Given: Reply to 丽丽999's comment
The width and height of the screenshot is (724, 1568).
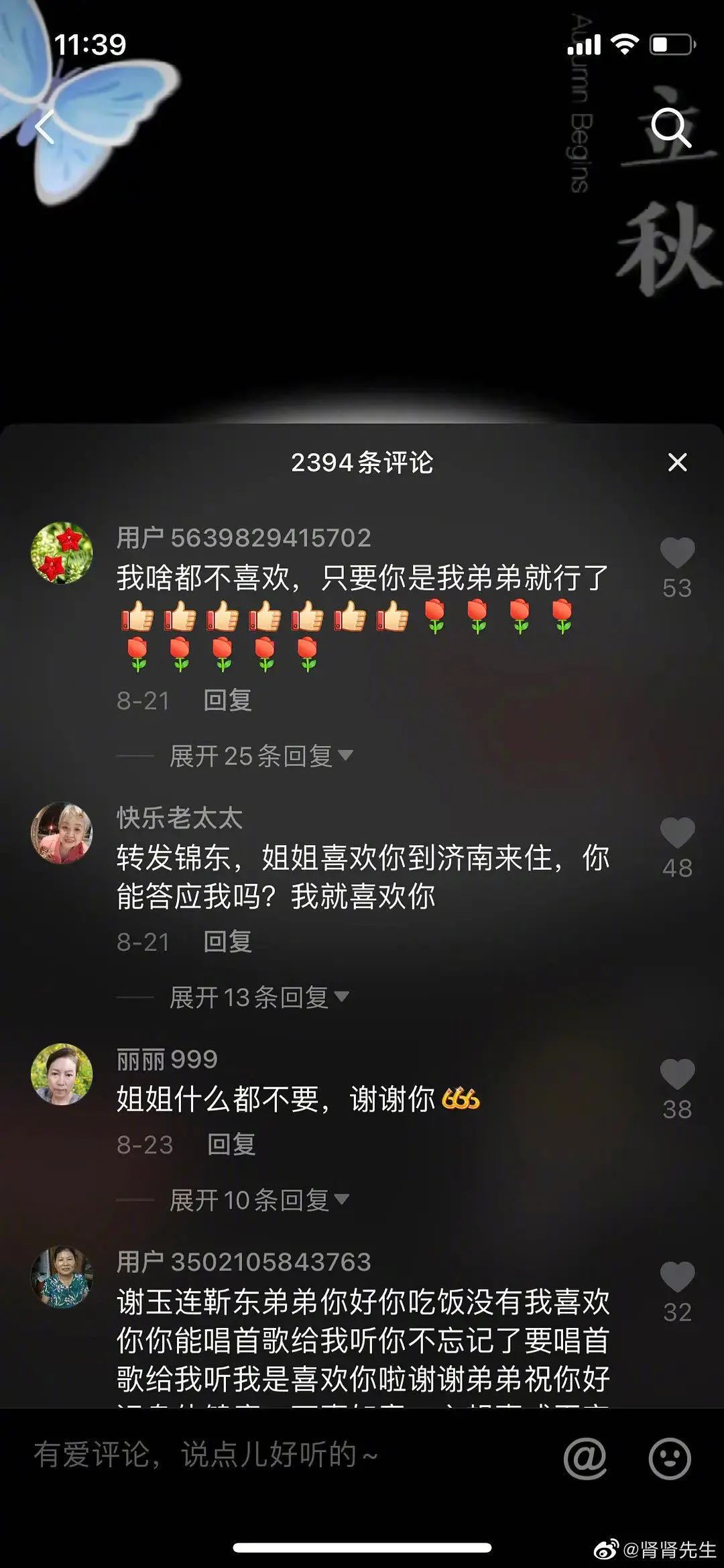Looking at the screenshot, I should [x=231, y=1145].
